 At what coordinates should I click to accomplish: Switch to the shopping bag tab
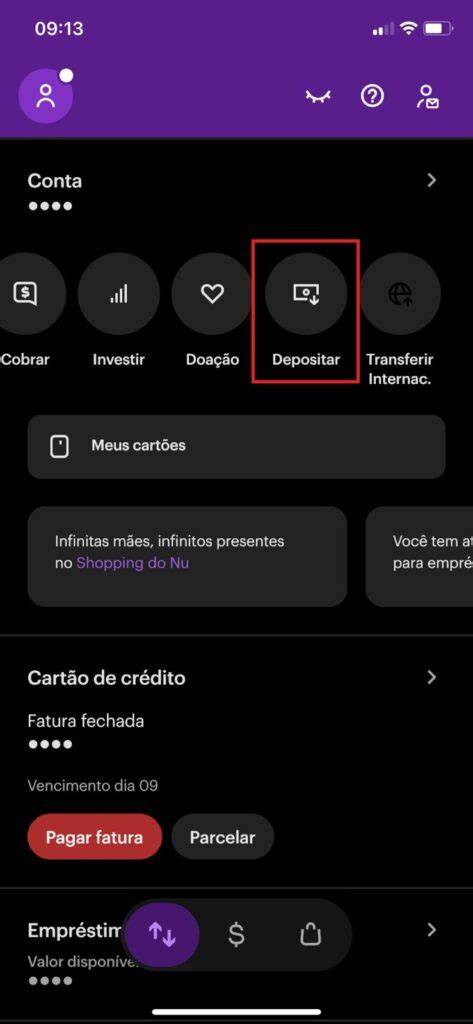310,935
